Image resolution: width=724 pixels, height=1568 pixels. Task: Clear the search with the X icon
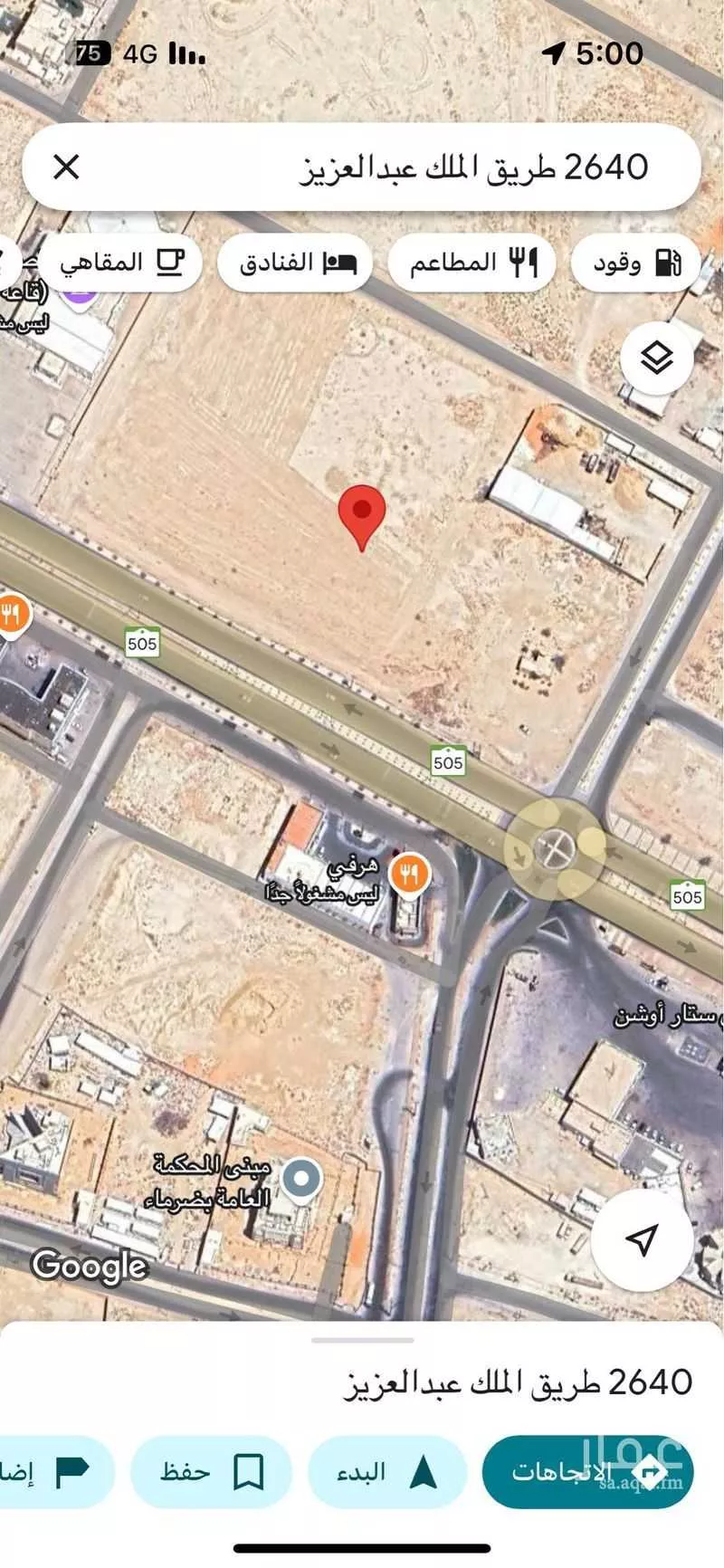(67, 167)
